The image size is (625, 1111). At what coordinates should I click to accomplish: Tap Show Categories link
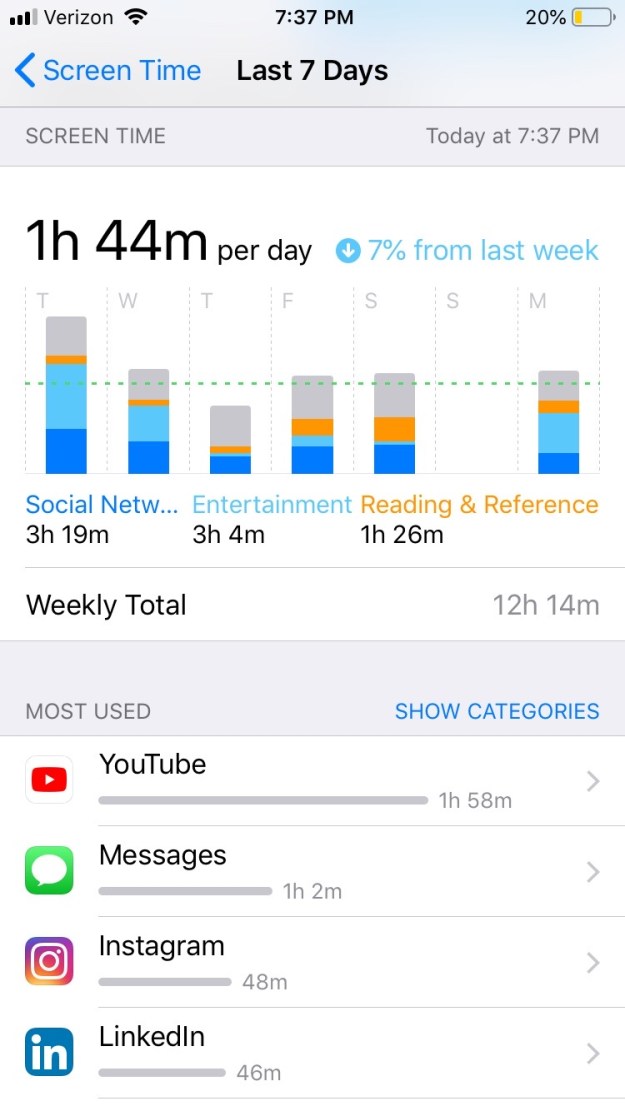[496, 711]
